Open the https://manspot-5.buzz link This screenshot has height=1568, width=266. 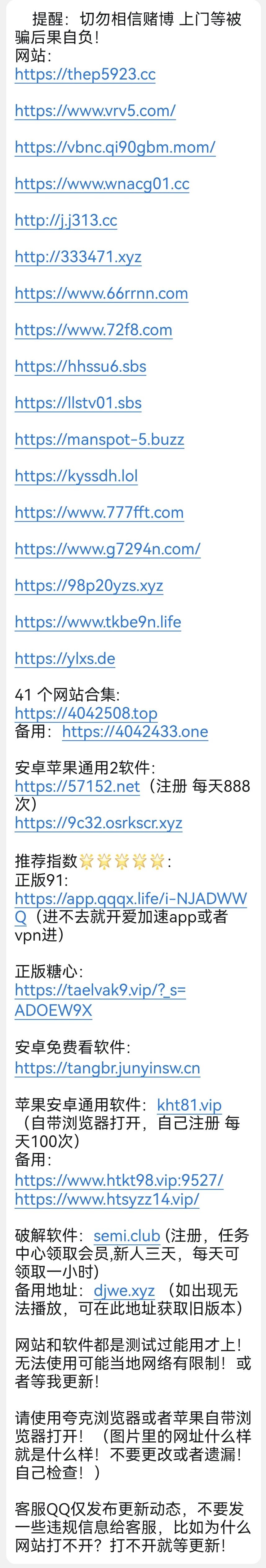[x=100, y=440]
